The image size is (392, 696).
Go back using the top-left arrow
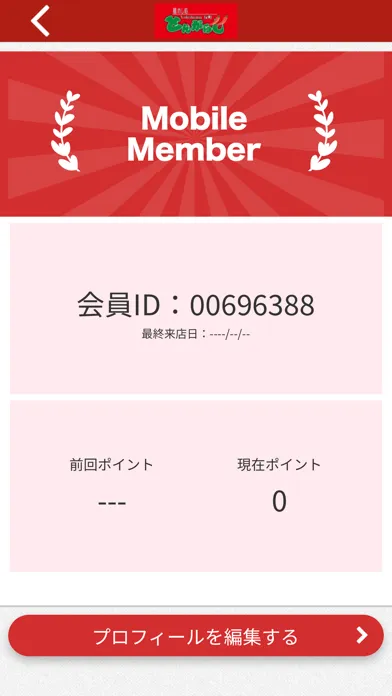[40, 21]
